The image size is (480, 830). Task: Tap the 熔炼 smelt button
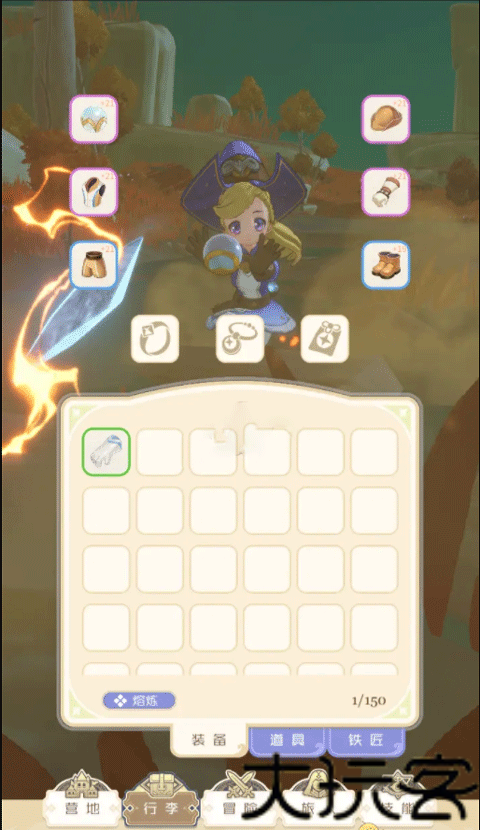139,700
